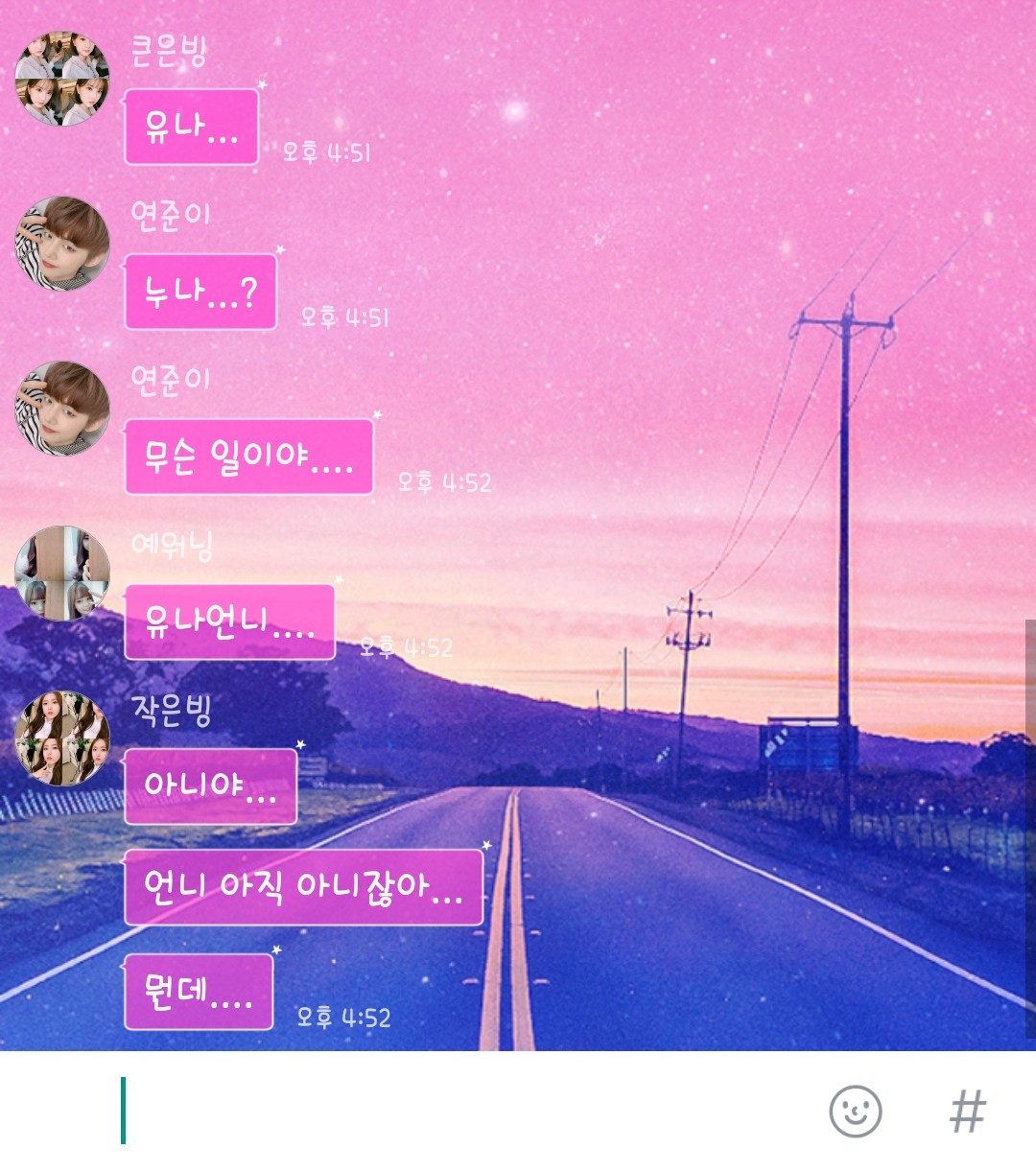Open the emoticon picker

click(x=855, y=1112)
